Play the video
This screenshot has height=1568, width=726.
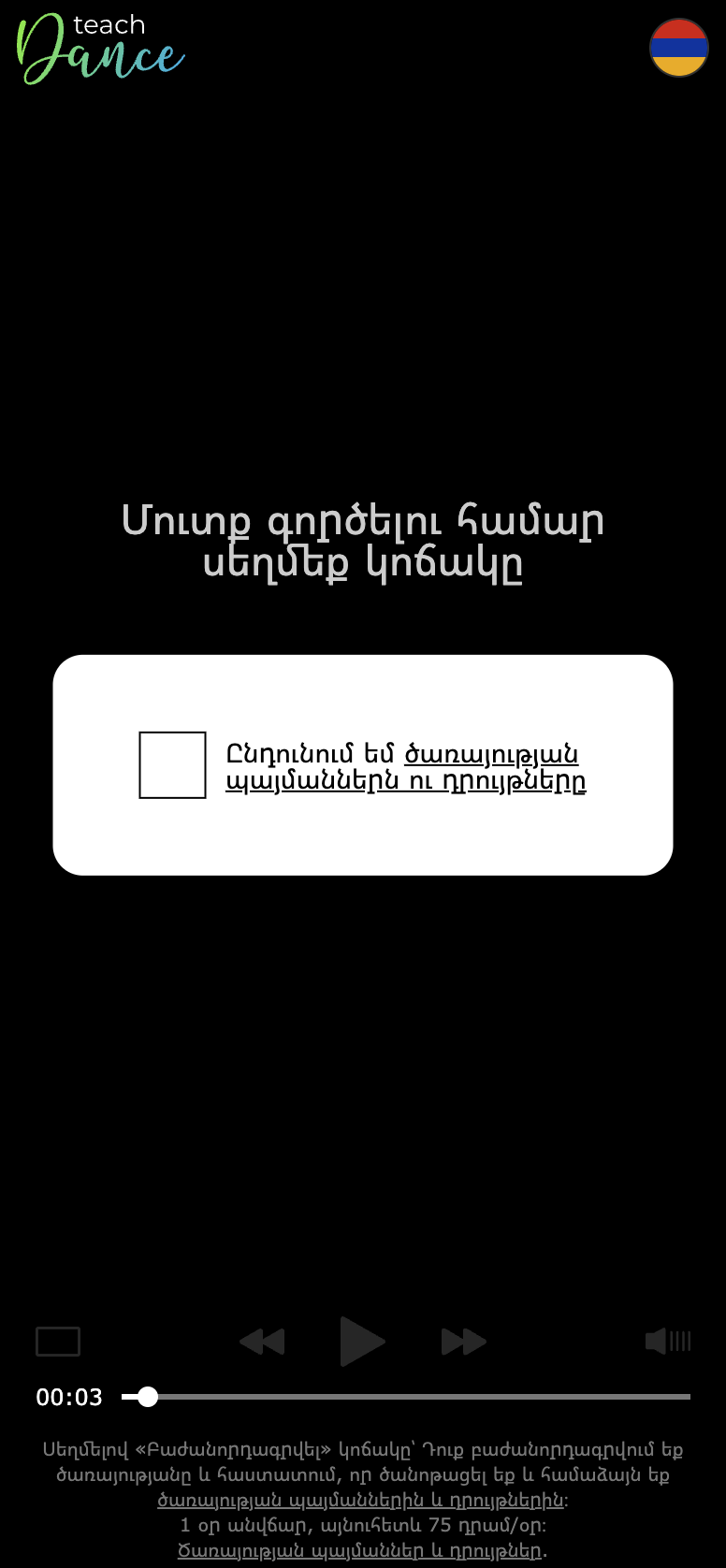pyautogui.click(x=362, y=1342)
